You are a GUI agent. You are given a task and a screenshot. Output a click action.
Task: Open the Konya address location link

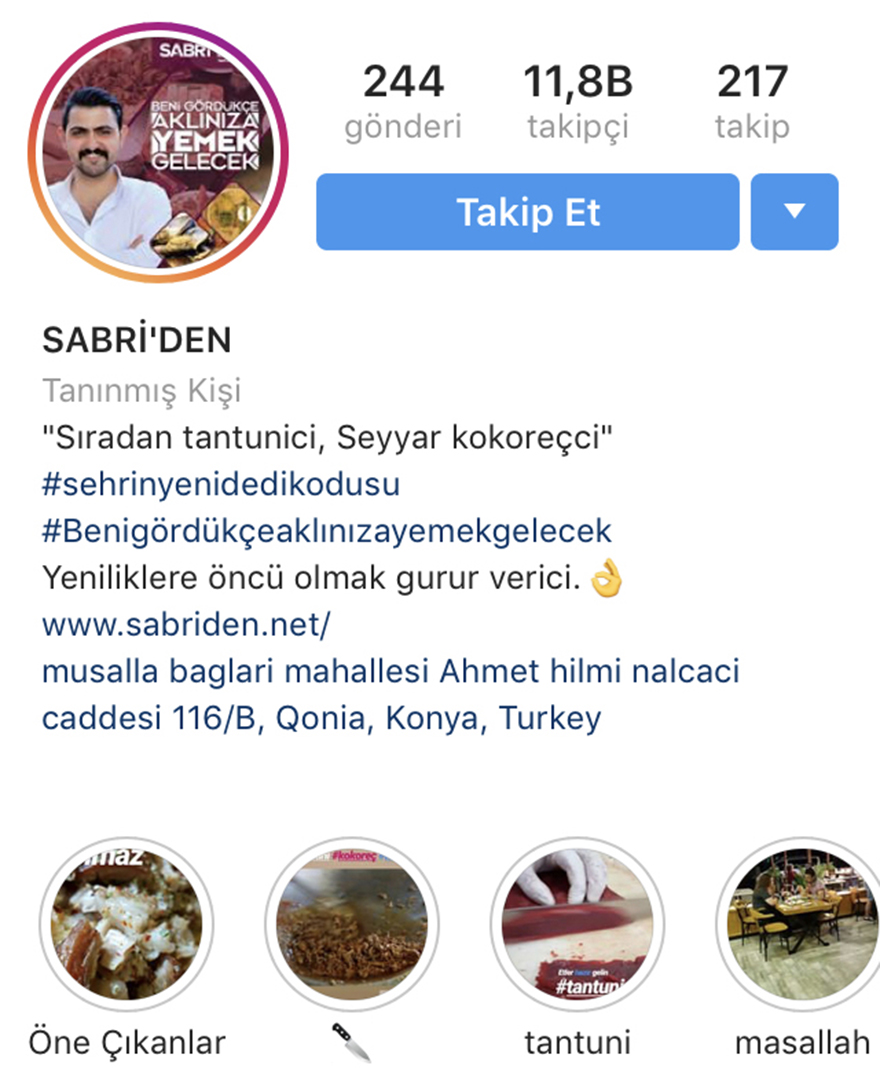(x=390, y=695)
